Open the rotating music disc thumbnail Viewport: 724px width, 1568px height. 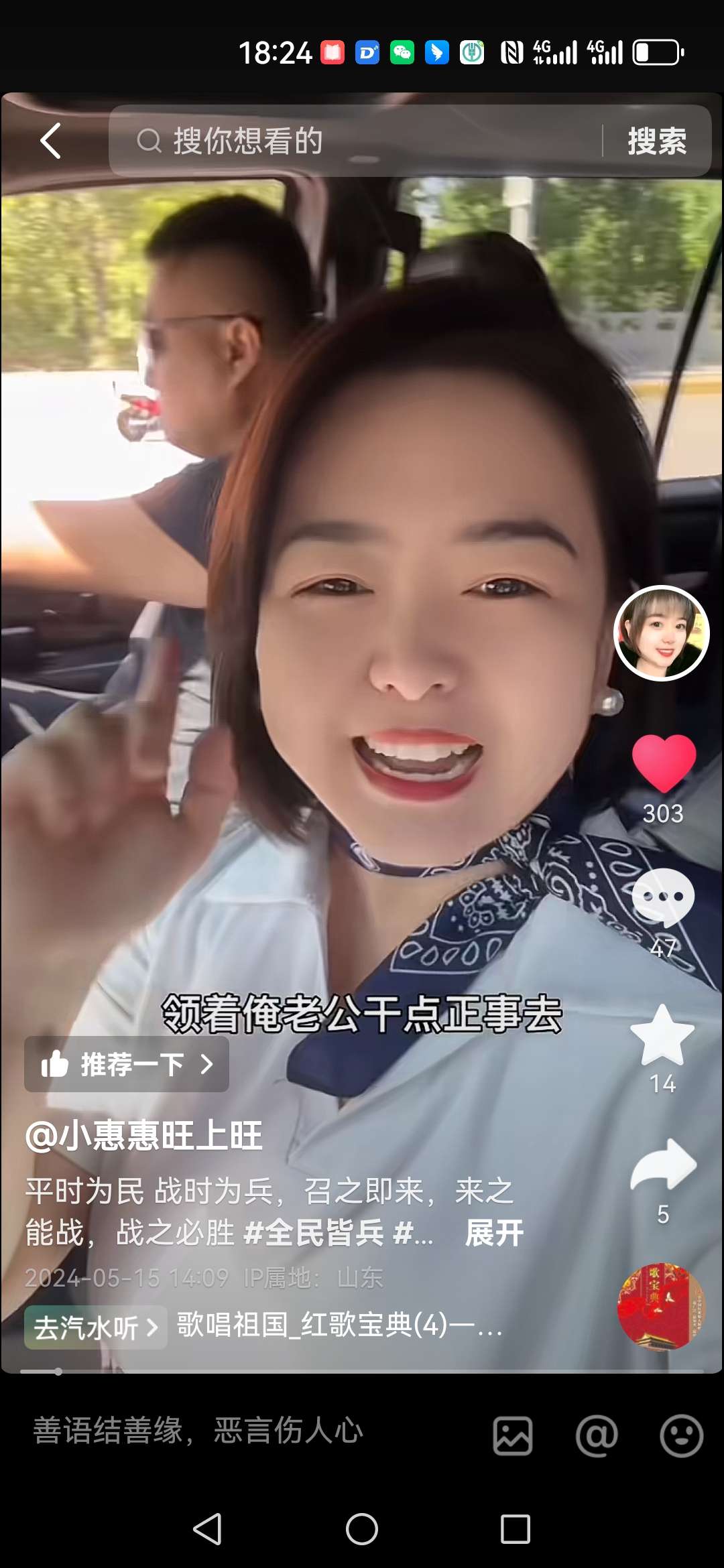click(x=661, y=1307)
